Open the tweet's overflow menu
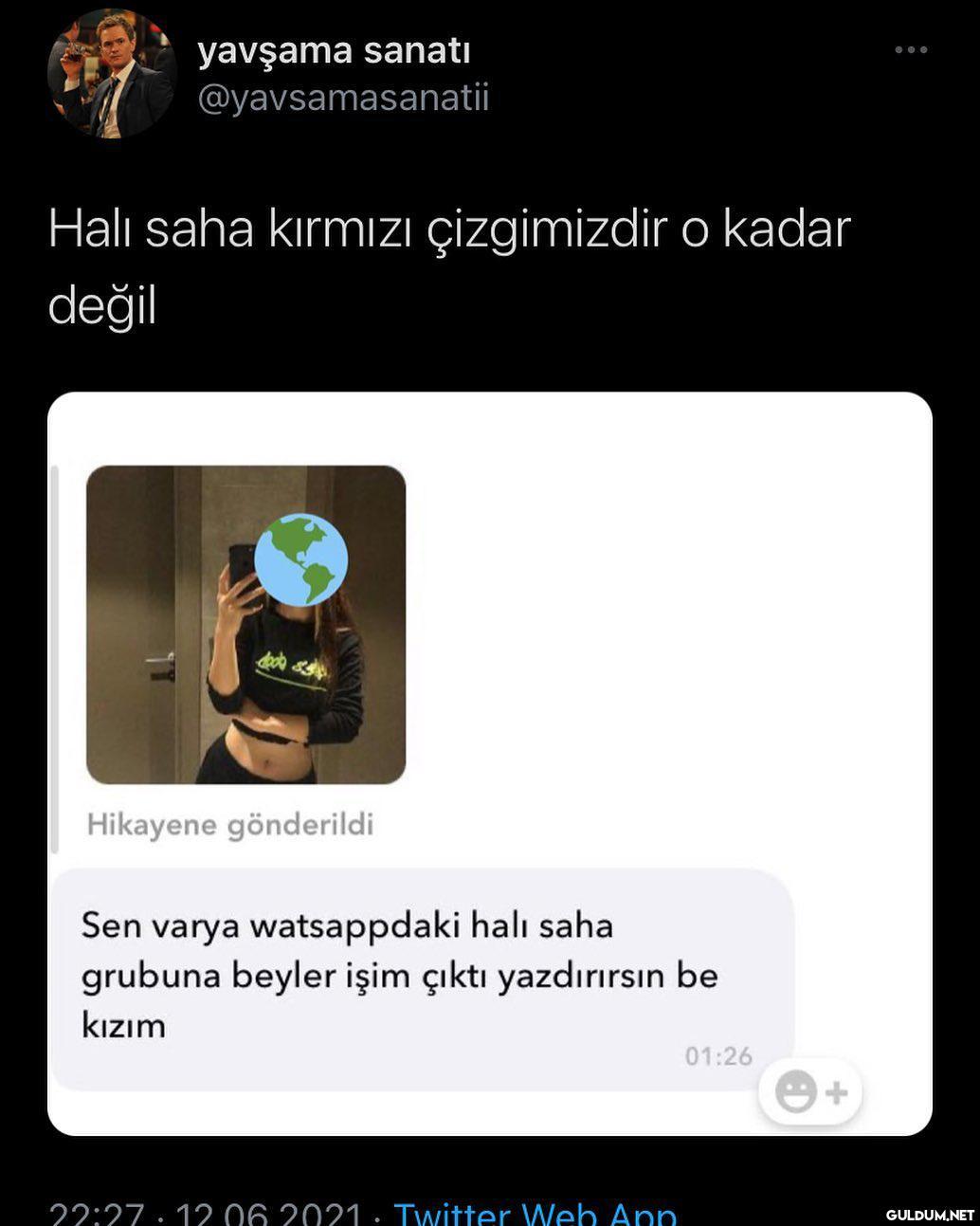The height and width of the screenshot is (1226, 980). coord(911,50)
